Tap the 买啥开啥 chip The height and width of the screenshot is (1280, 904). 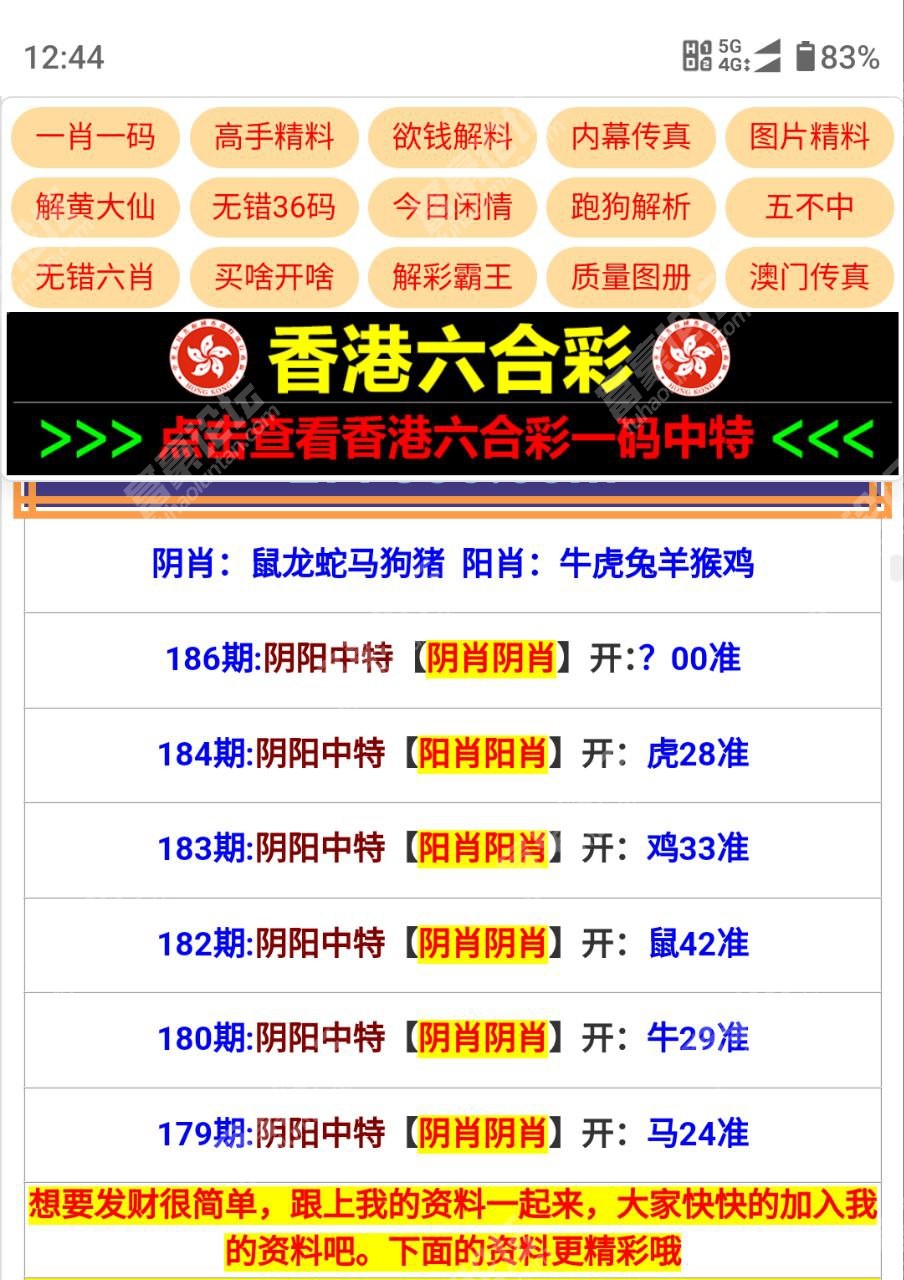(273, 277)
